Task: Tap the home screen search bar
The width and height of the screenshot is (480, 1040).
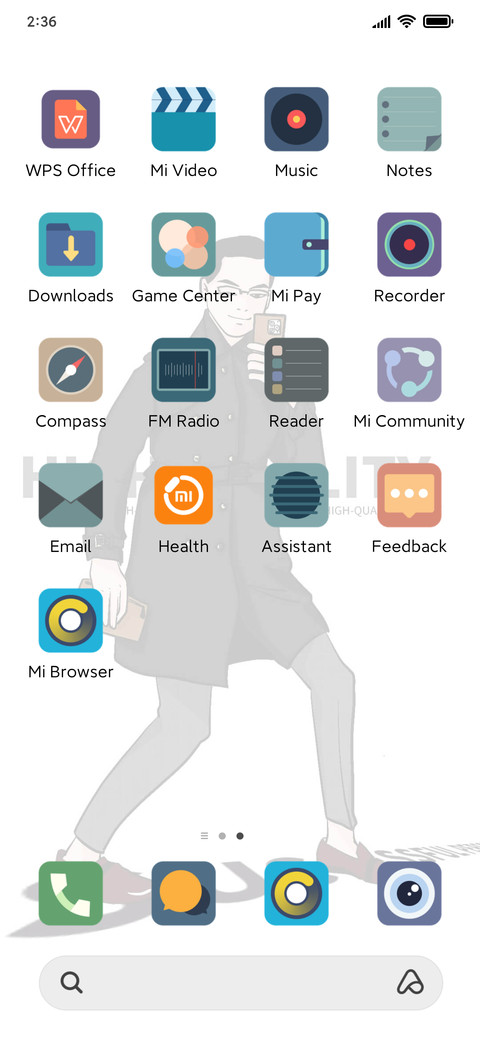Action: [240, 983]
